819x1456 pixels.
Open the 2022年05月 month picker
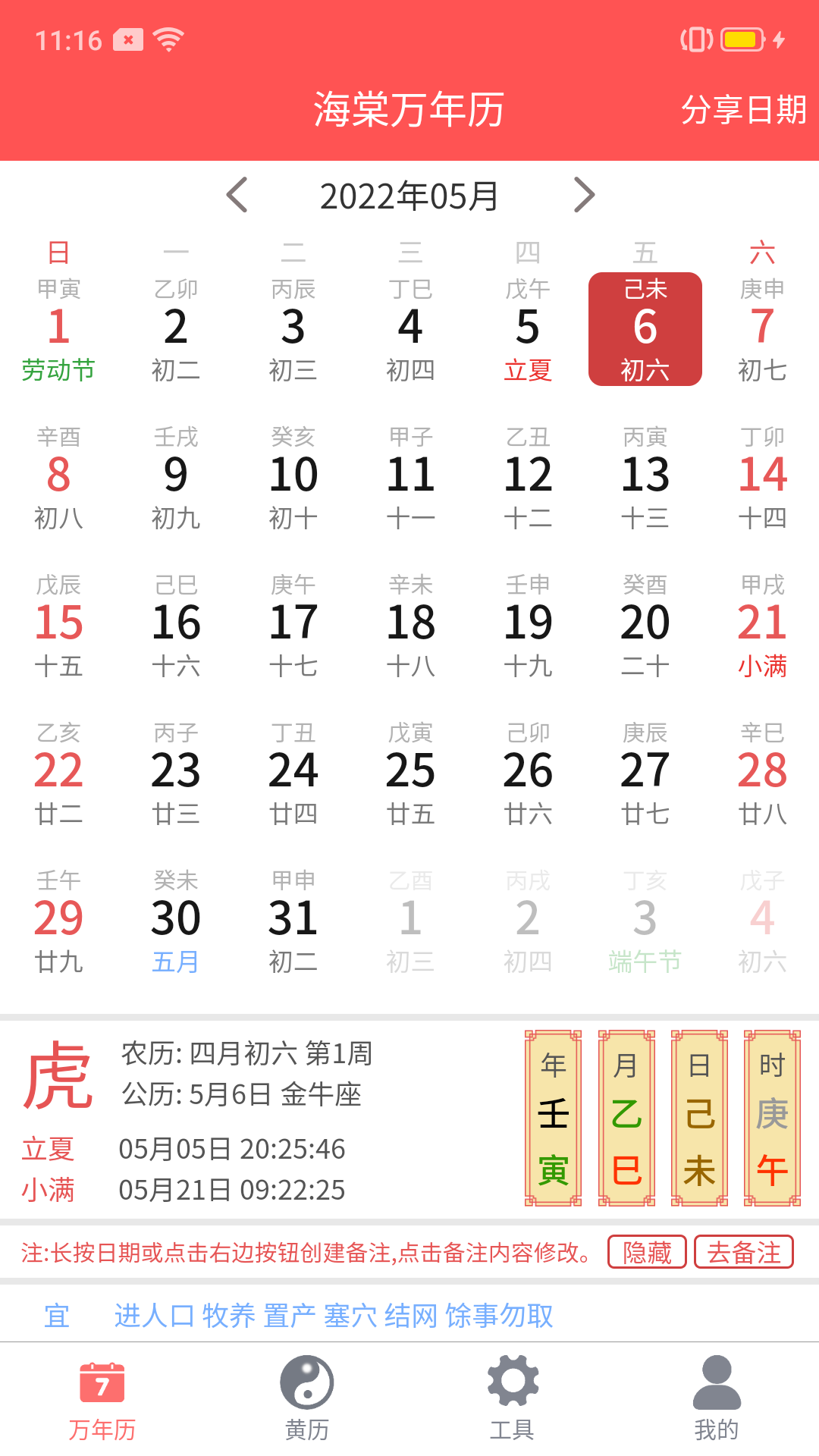409,196
